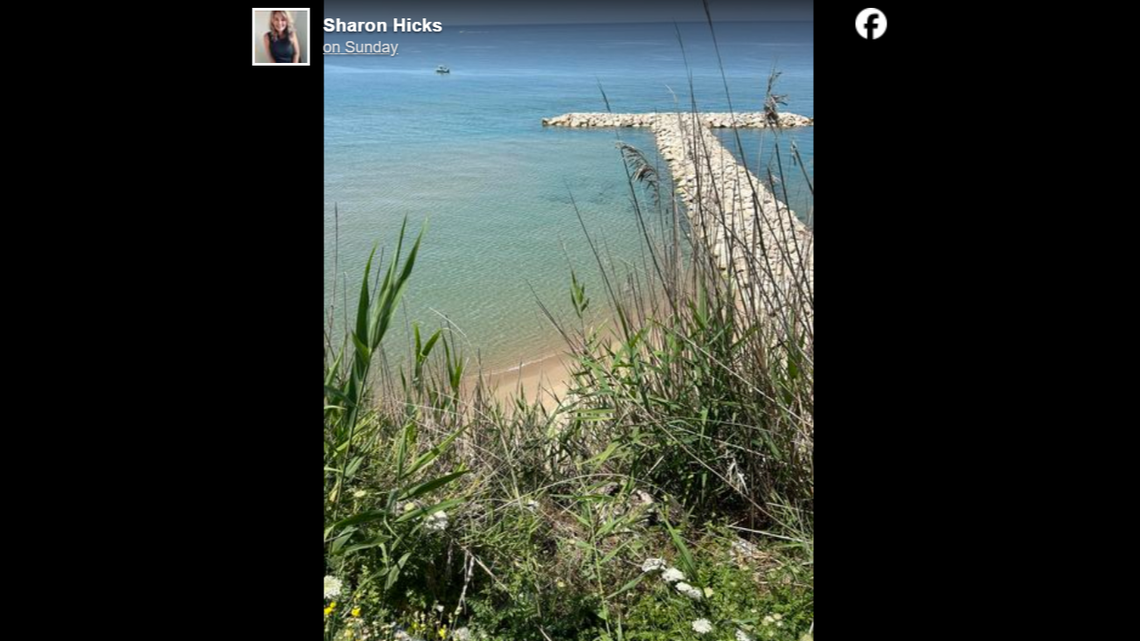Visit Sharon Hicks' profile via her name
Image resolution: width=1140 pixels, height=641 pixels.
[x=382, y=25]
